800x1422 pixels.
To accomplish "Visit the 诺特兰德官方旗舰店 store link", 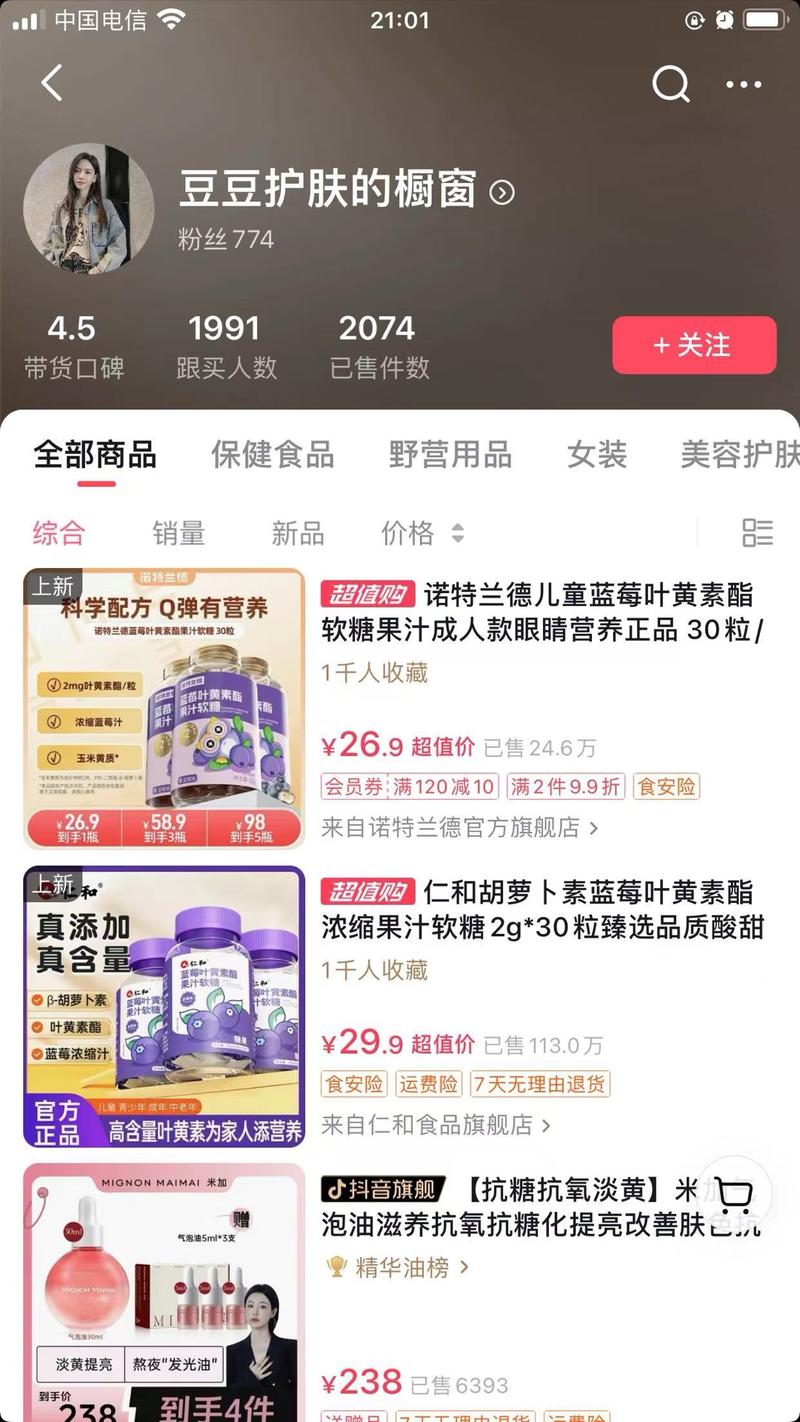I will [460, 828].
